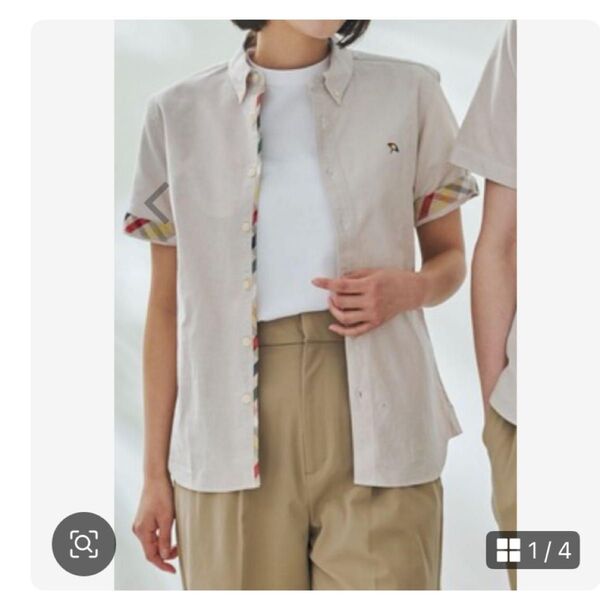Open the 1/4 image gallery grid
The width and height of the screenshot is (600, 600).
click(533, 549)
